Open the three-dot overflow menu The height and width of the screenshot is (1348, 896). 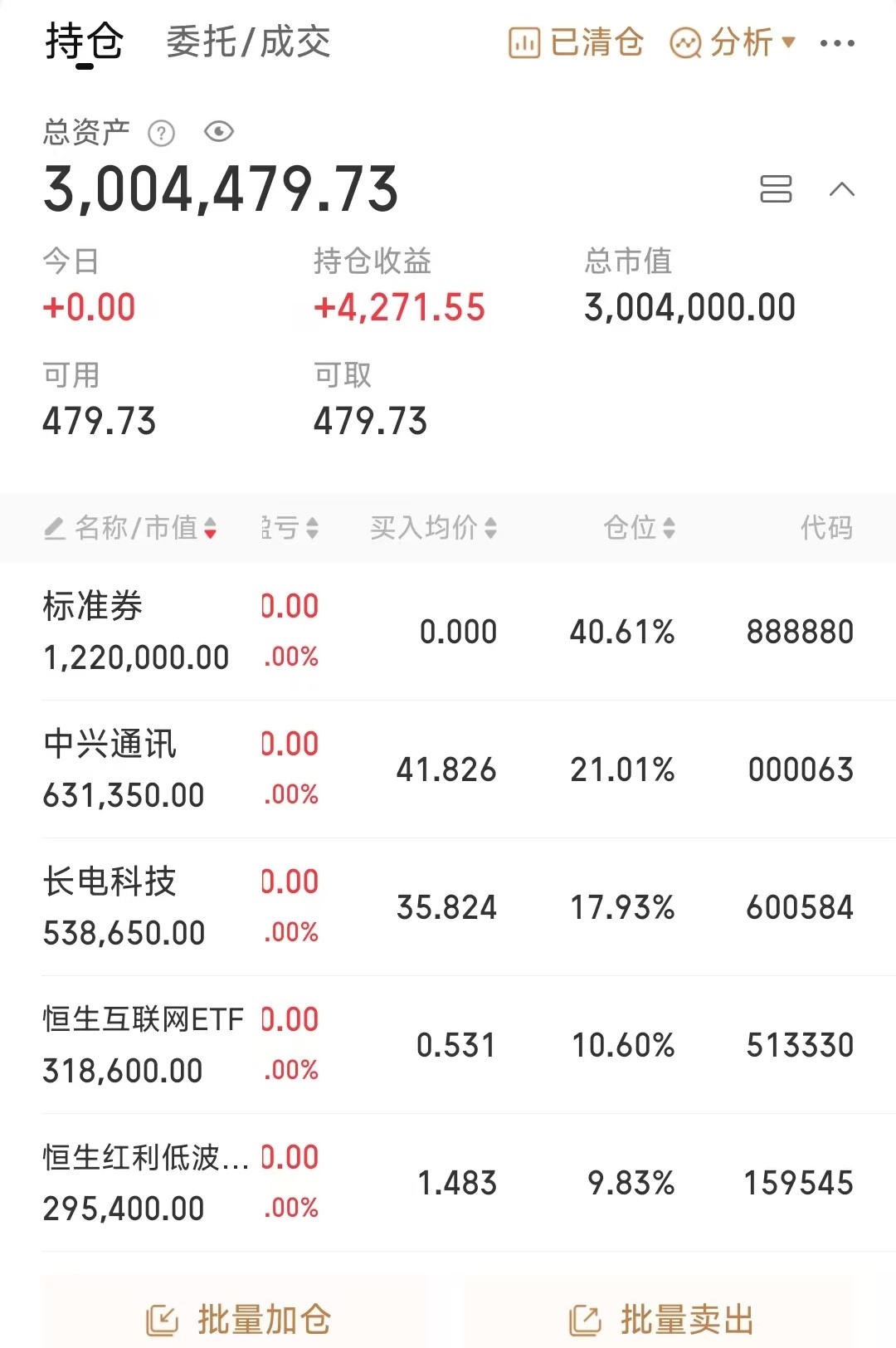(x=836, y=43)
